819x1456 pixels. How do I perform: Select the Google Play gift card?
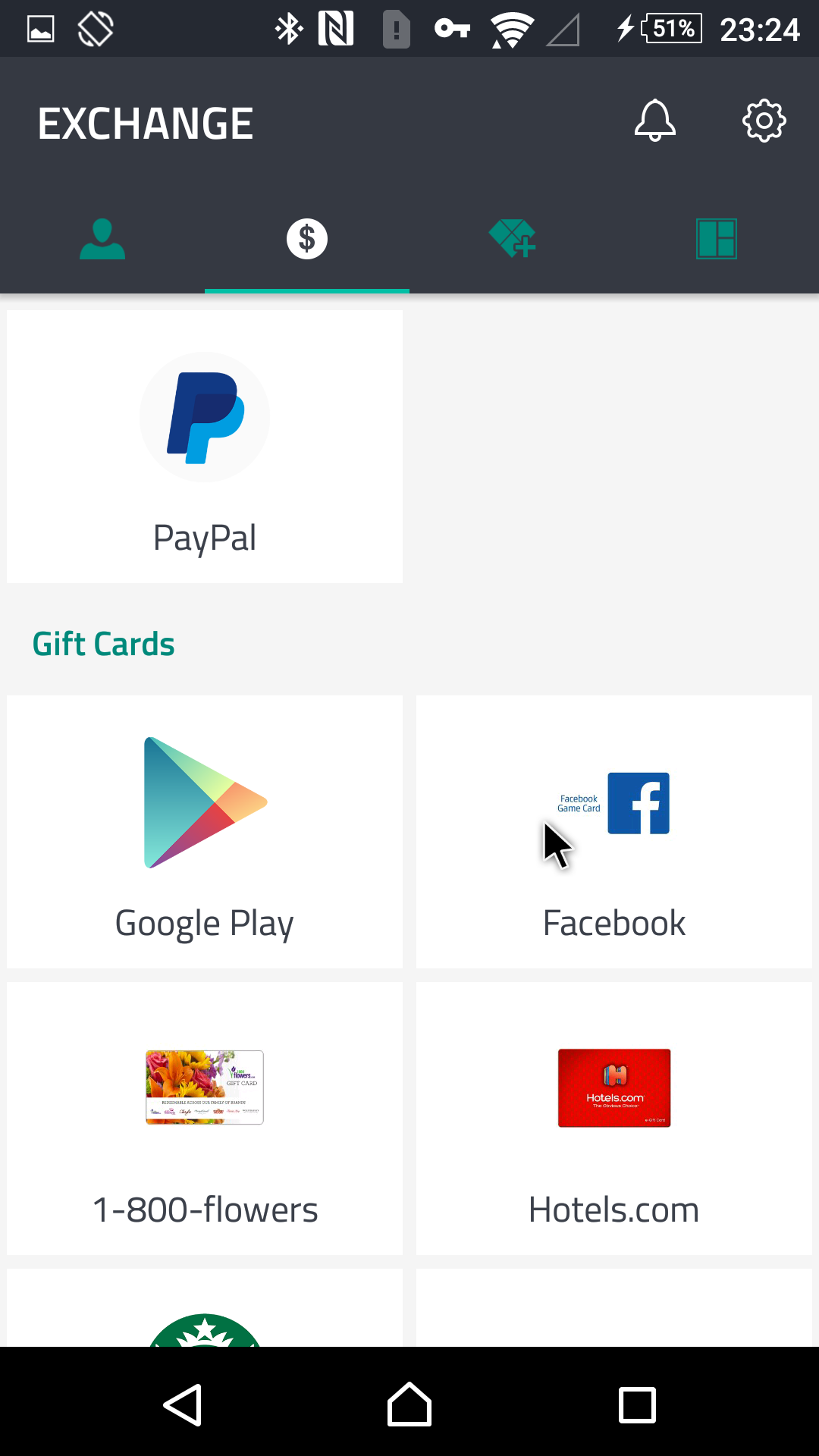[x=205, y=832]
